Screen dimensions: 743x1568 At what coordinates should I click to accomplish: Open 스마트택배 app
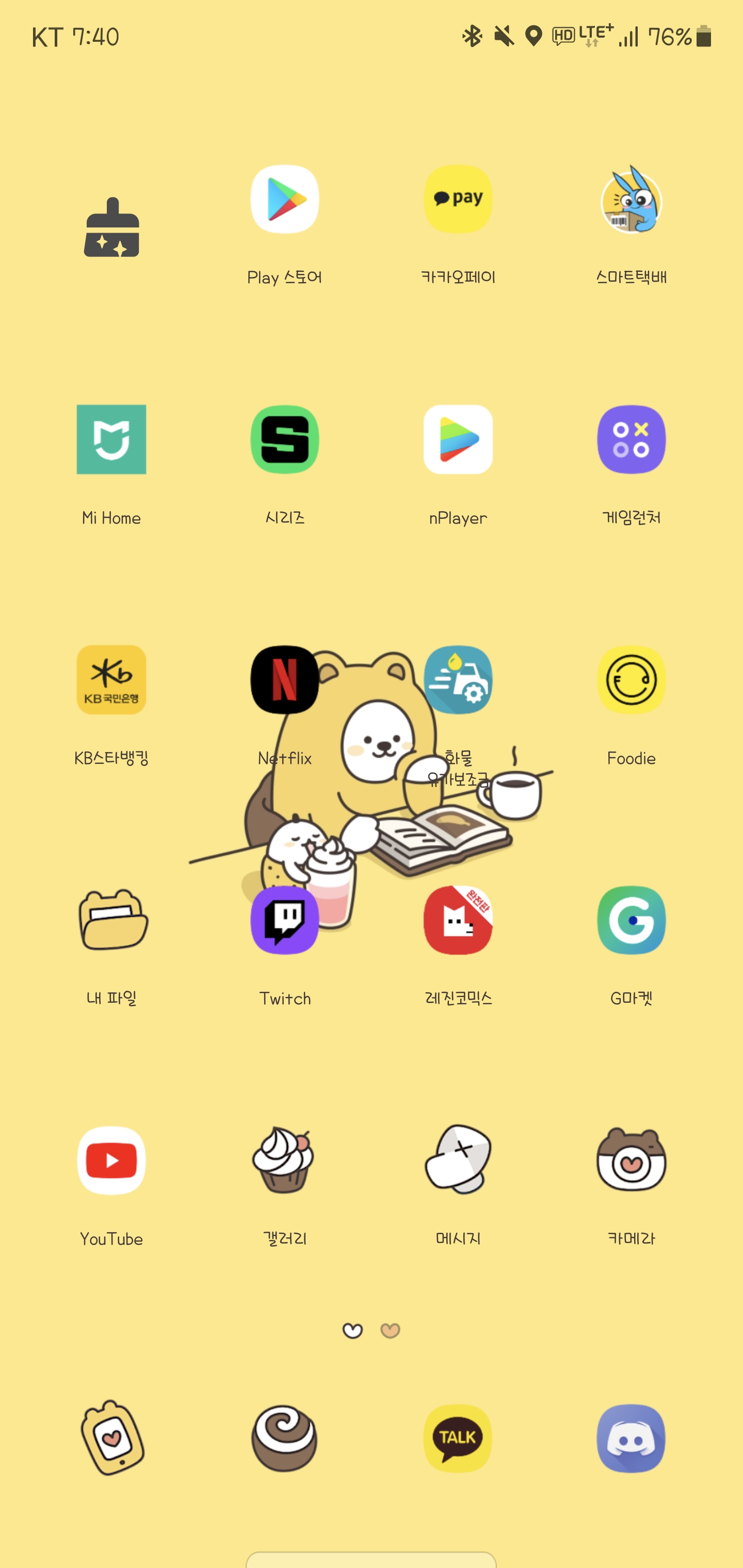(x=631, y=200)
